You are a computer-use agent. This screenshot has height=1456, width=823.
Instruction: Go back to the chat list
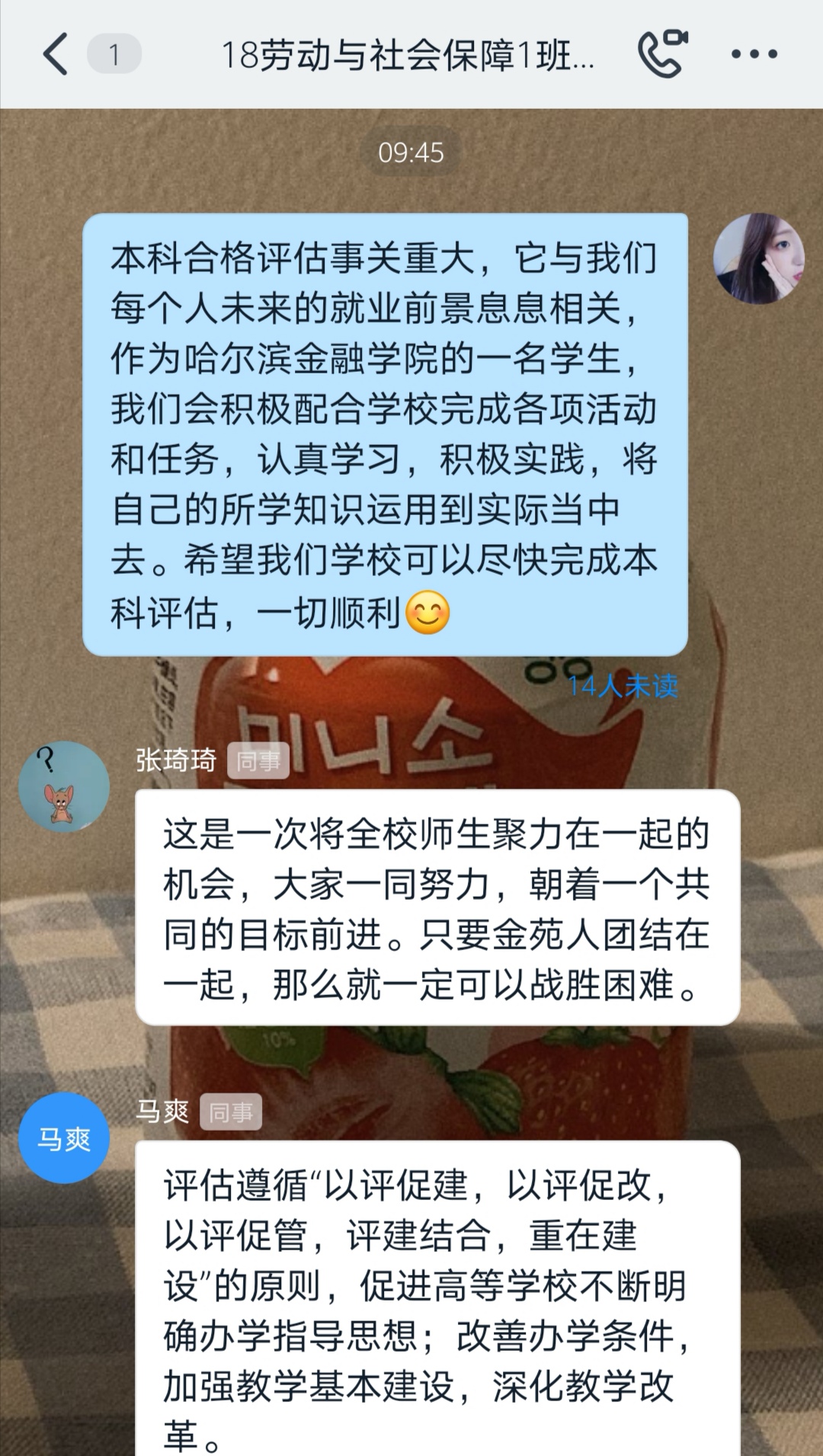(x=56, y=54)
